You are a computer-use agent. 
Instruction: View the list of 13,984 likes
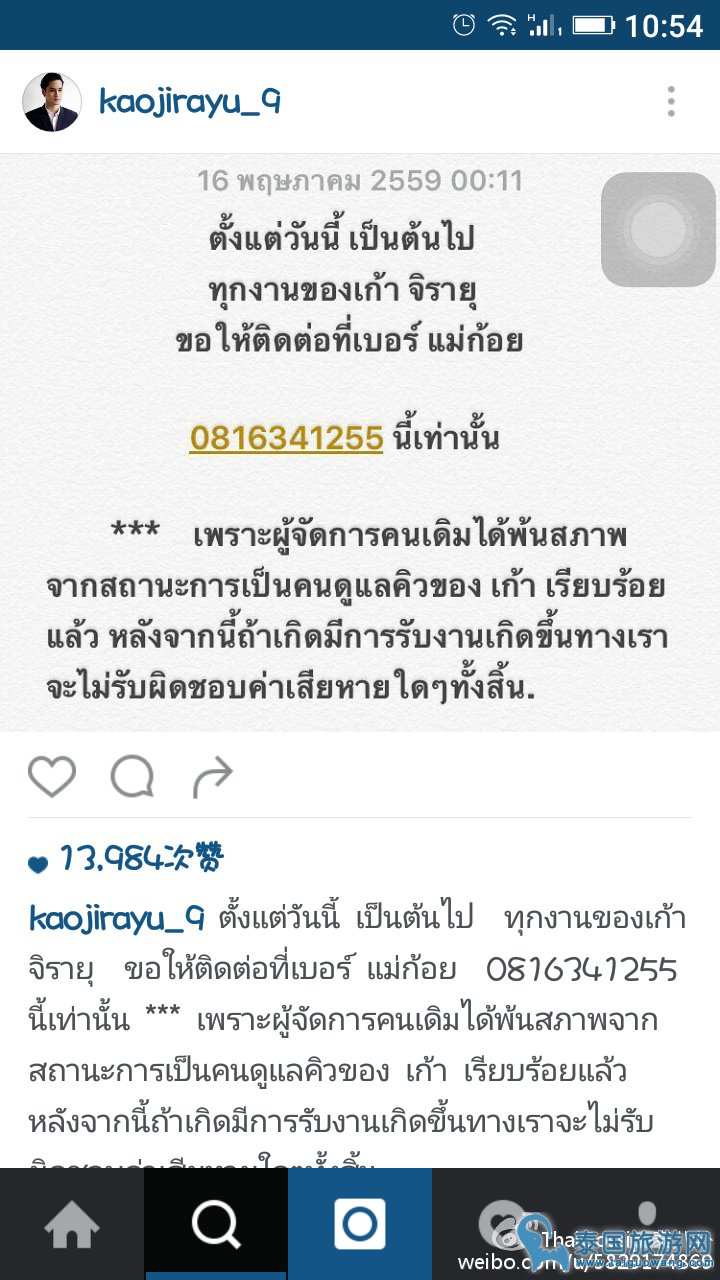coord(140,858)
